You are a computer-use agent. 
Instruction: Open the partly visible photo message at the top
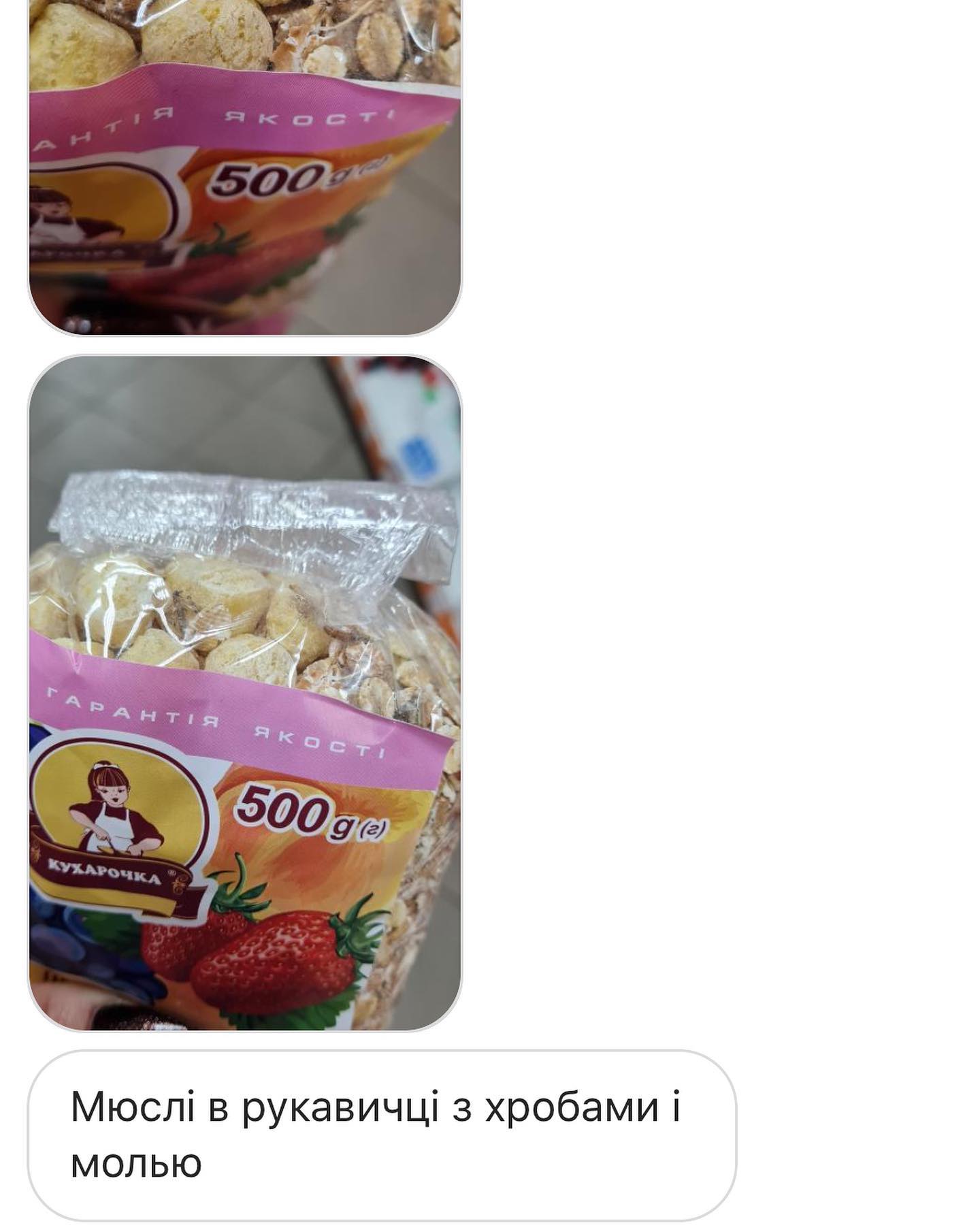(245, 167)
